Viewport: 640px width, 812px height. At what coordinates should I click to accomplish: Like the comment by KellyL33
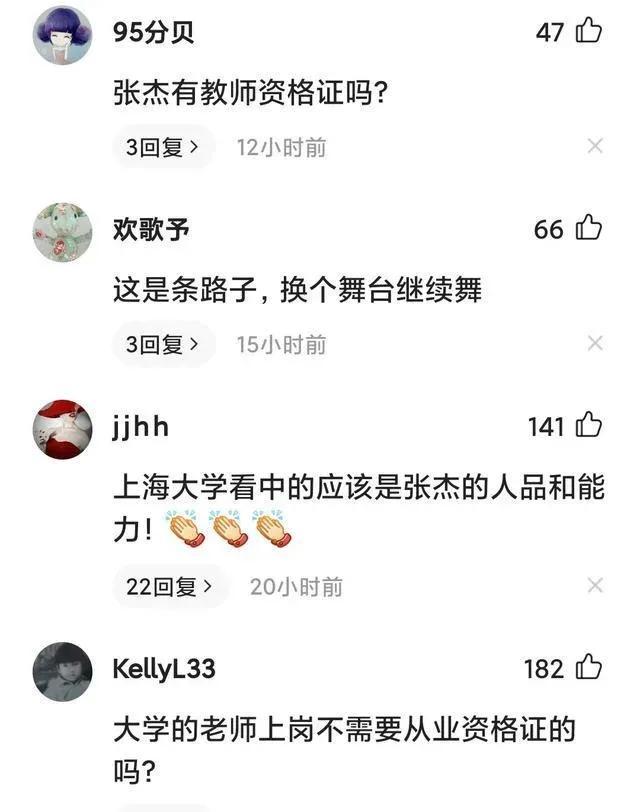click(589, 668)
